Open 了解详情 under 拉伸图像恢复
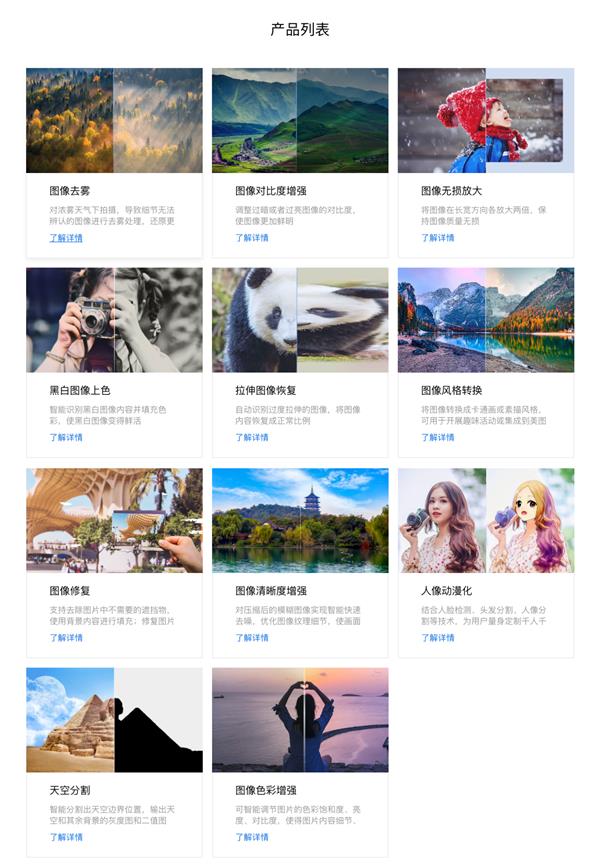The image size is (600, 864). pos(252,437)
